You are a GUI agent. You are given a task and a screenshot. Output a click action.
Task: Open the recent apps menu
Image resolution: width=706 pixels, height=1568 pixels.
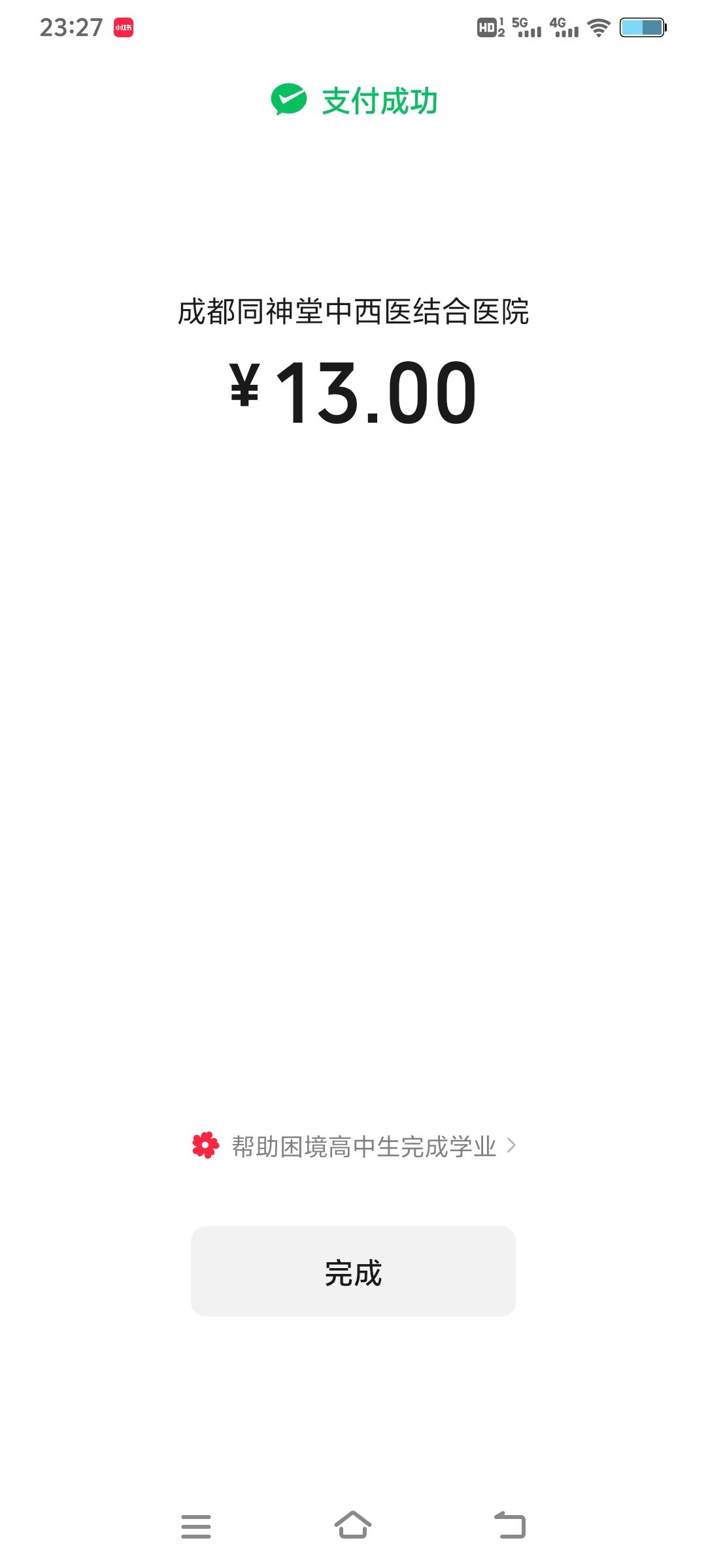pos(196,1526)
